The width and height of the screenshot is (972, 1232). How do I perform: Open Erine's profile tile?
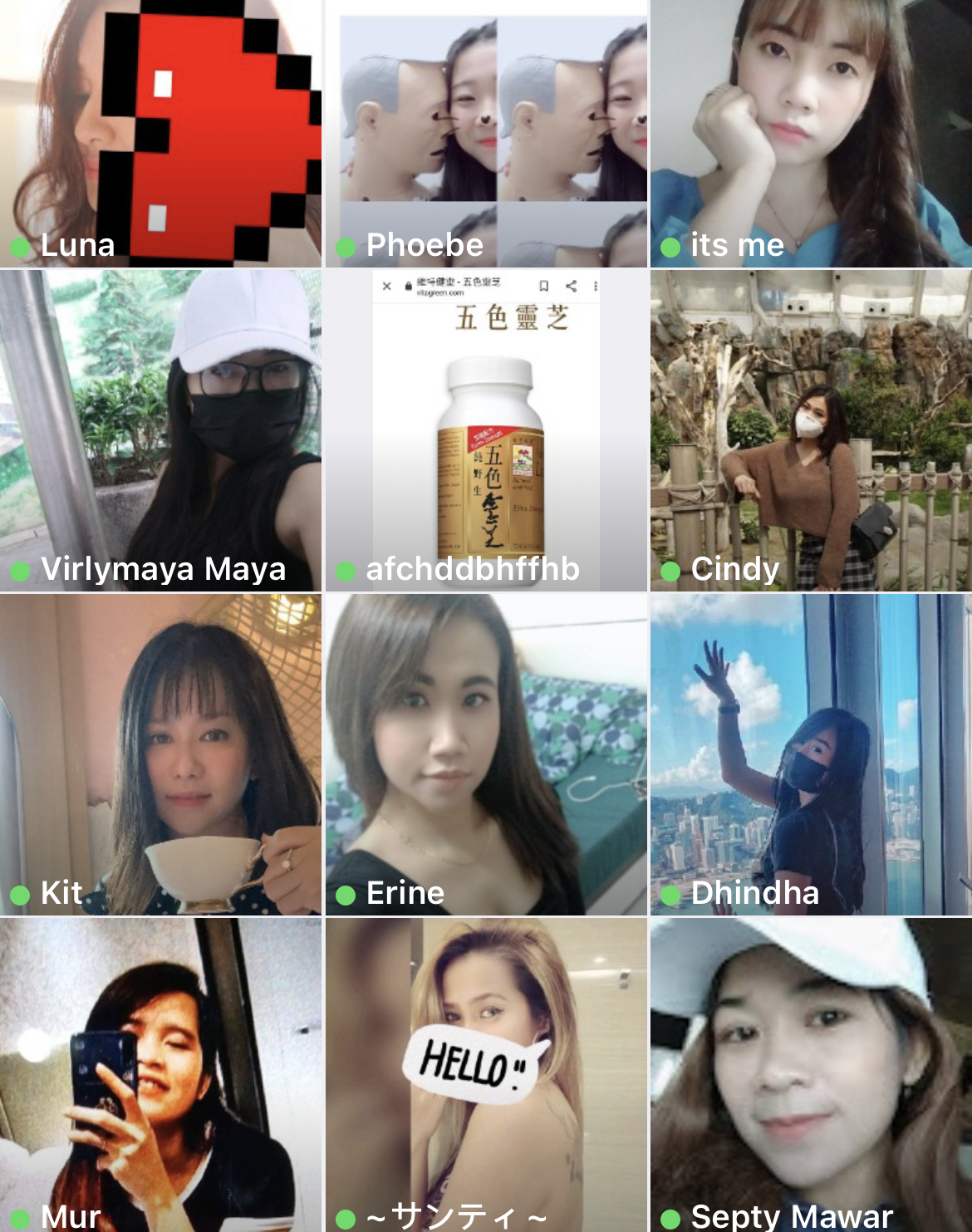[486, 754]
